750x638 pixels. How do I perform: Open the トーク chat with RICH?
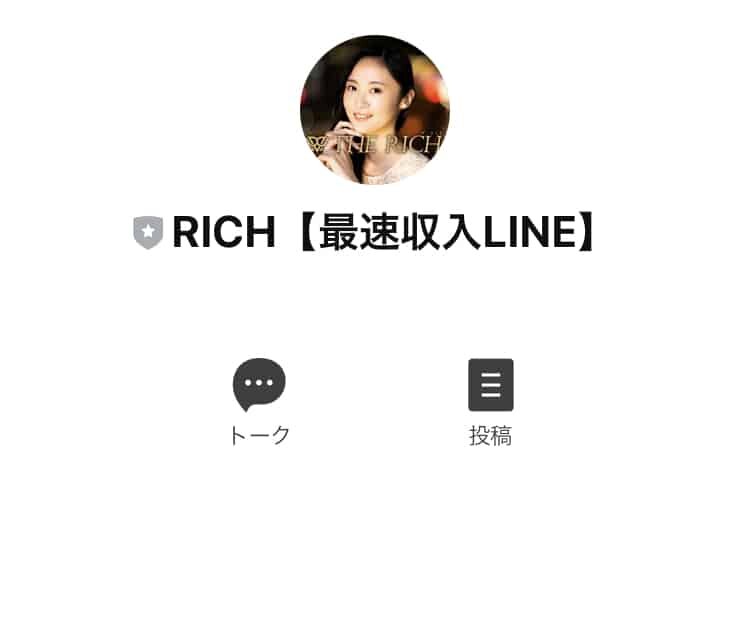pyautogui.click(x=259, y=385)
